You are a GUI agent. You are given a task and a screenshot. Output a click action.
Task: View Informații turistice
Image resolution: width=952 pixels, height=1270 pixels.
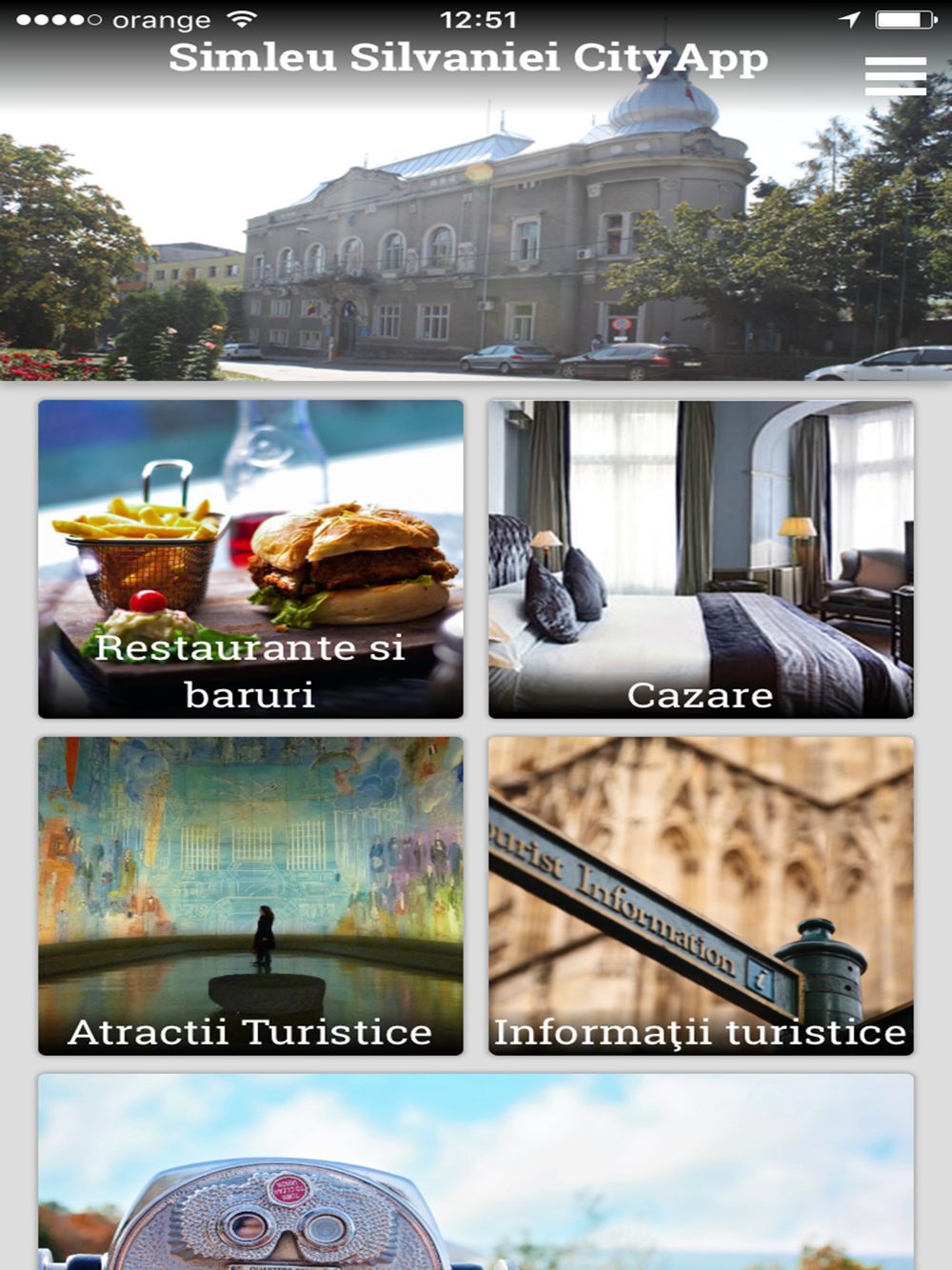701,896
